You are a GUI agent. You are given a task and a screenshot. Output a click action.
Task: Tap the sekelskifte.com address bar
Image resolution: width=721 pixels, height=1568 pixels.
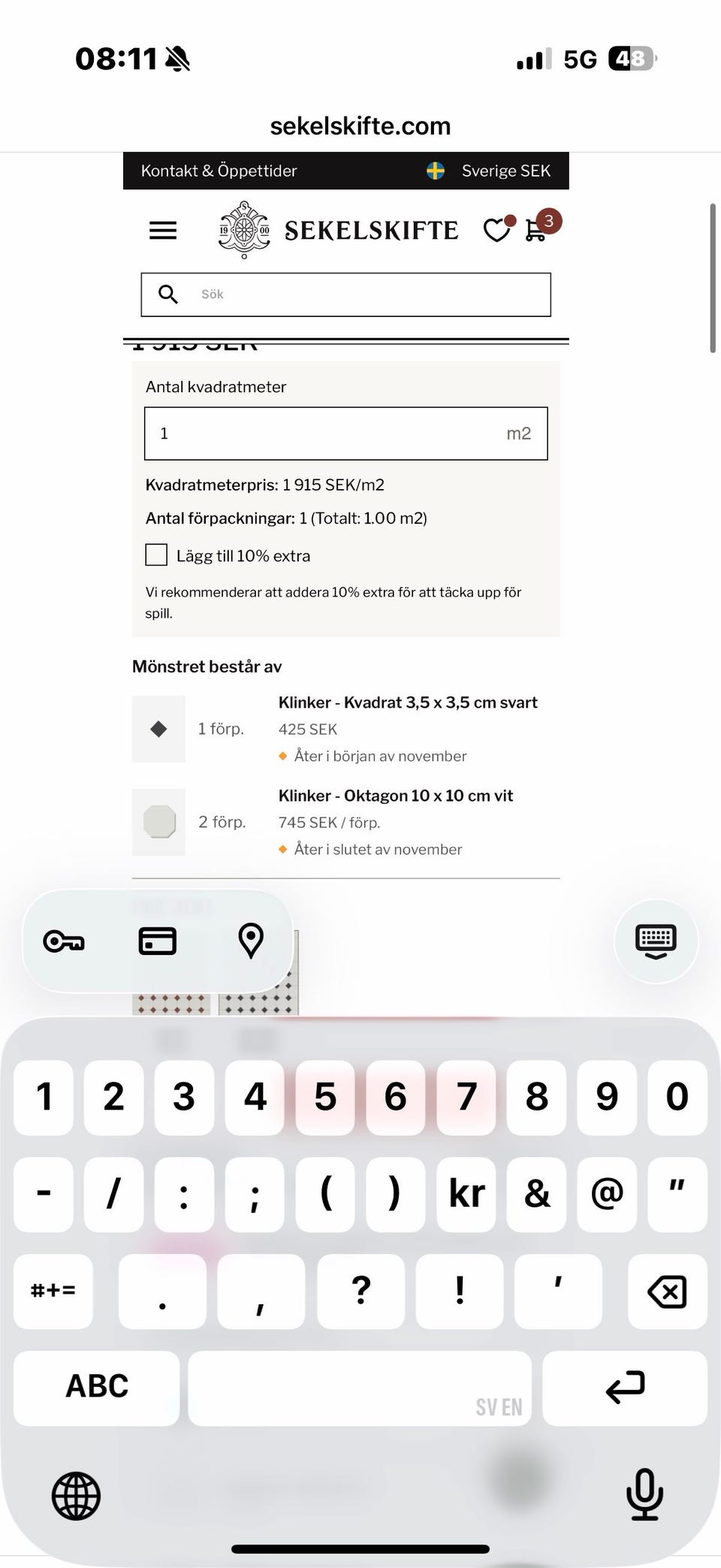pyautogui.click(x=360, y=125)
